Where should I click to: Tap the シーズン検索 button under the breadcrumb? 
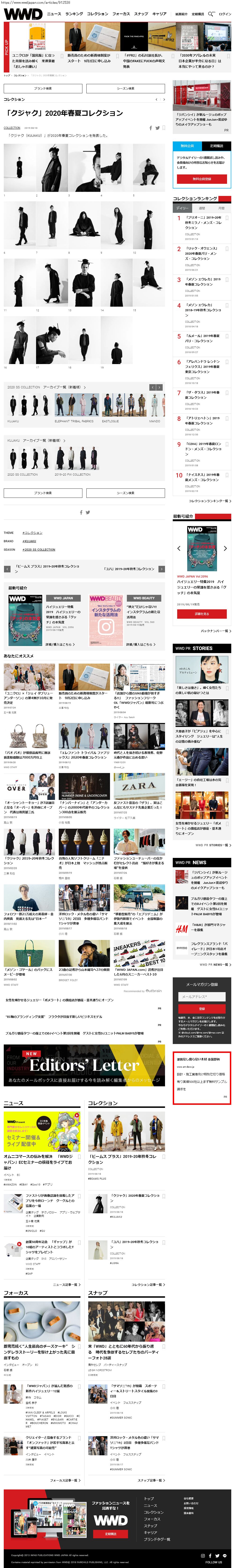125,88
